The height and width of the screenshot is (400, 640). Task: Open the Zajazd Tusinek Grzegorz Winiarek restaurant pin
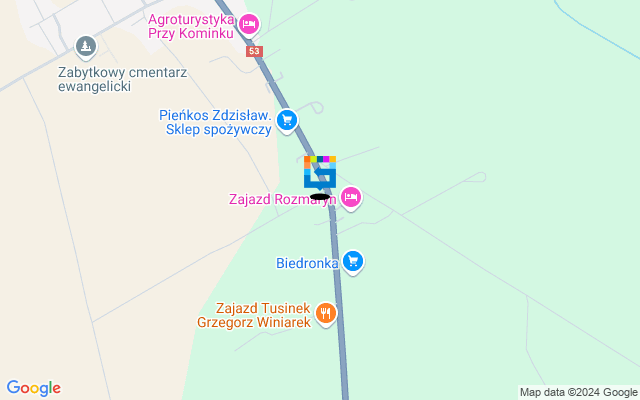click(x=325, y=315)
